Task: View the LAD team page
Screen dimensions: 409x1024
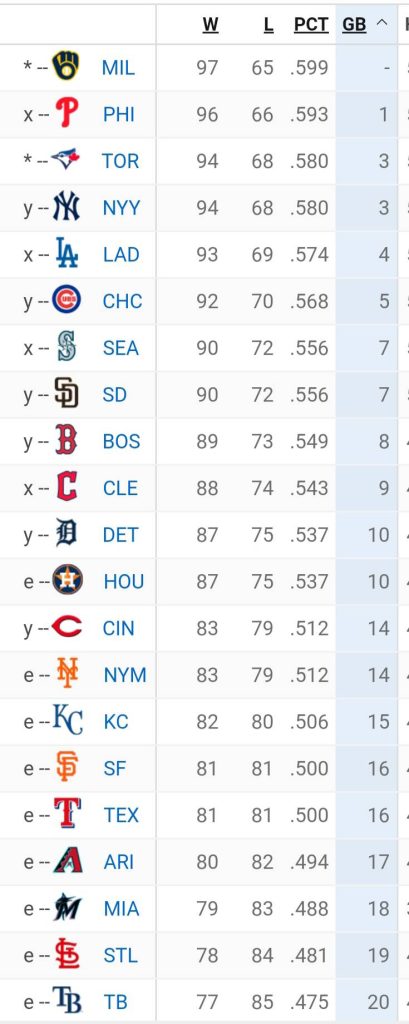Action: tap(121, 255)
